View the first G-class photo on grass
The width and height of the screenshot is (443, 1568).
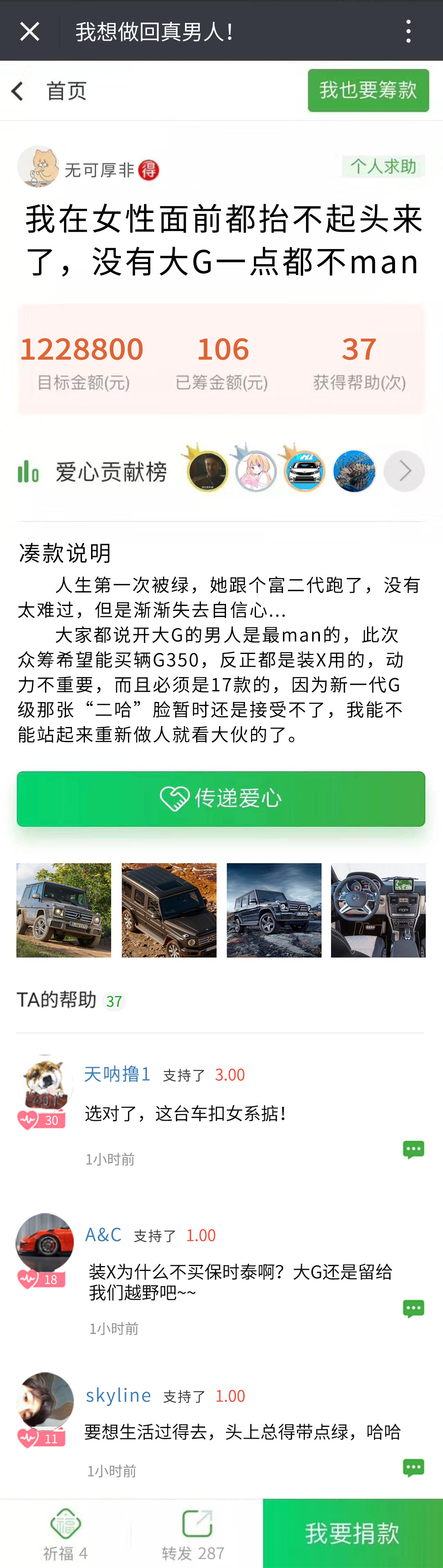pos(64,910)
